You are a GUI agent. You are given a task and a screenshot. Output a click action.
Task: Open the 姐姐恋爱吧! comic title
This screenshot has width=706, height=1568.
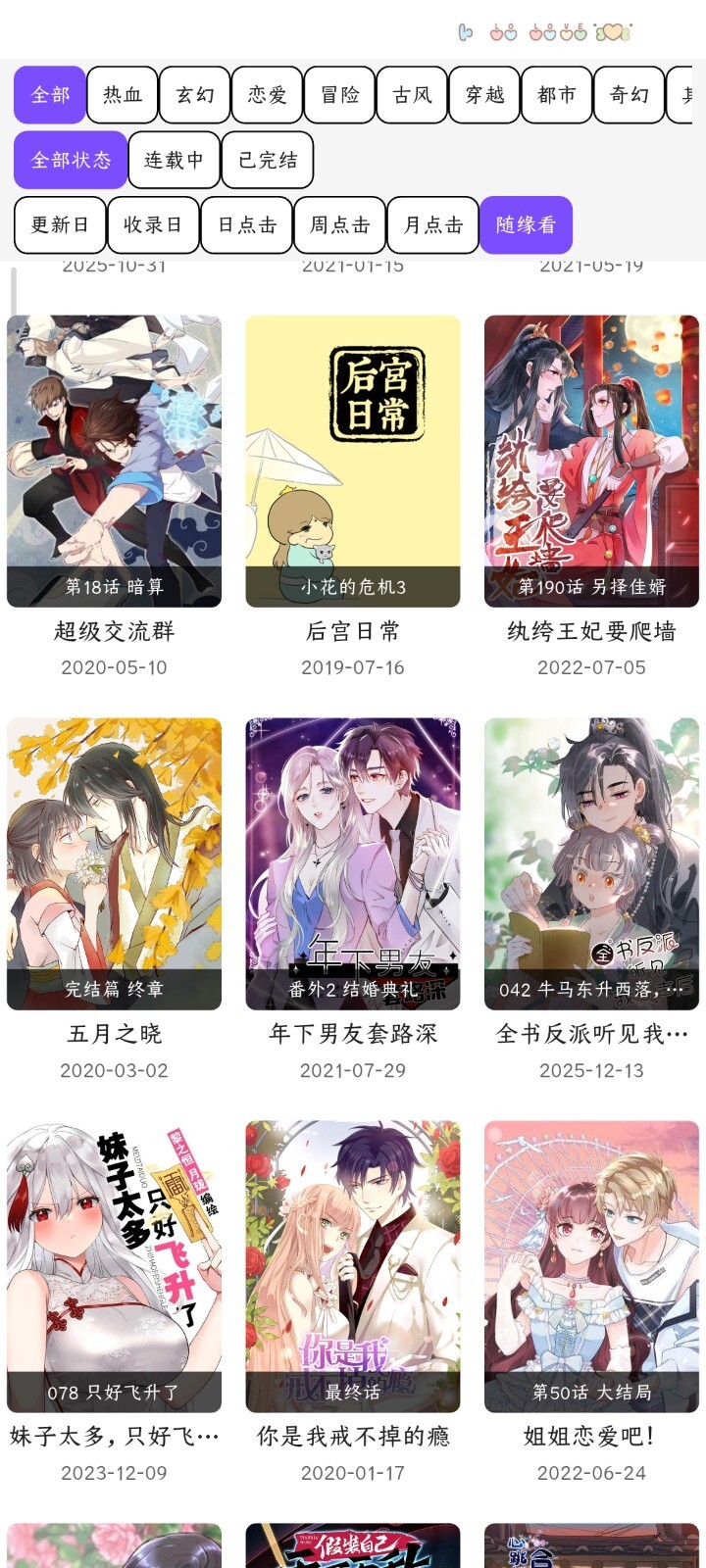click(588, 1437)
